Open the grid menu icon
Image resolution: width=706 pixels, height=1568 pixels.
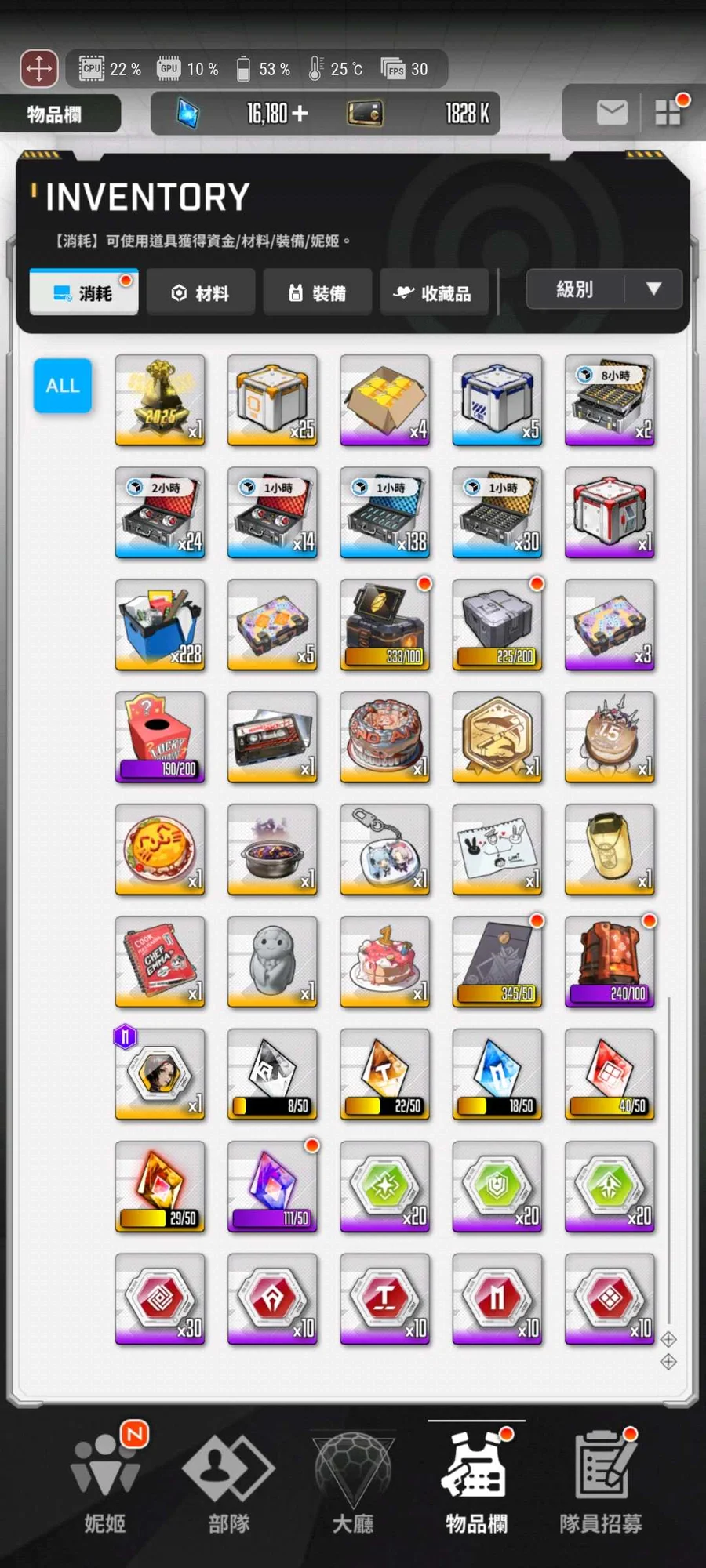pyautogui.click(x=668, y=113)
